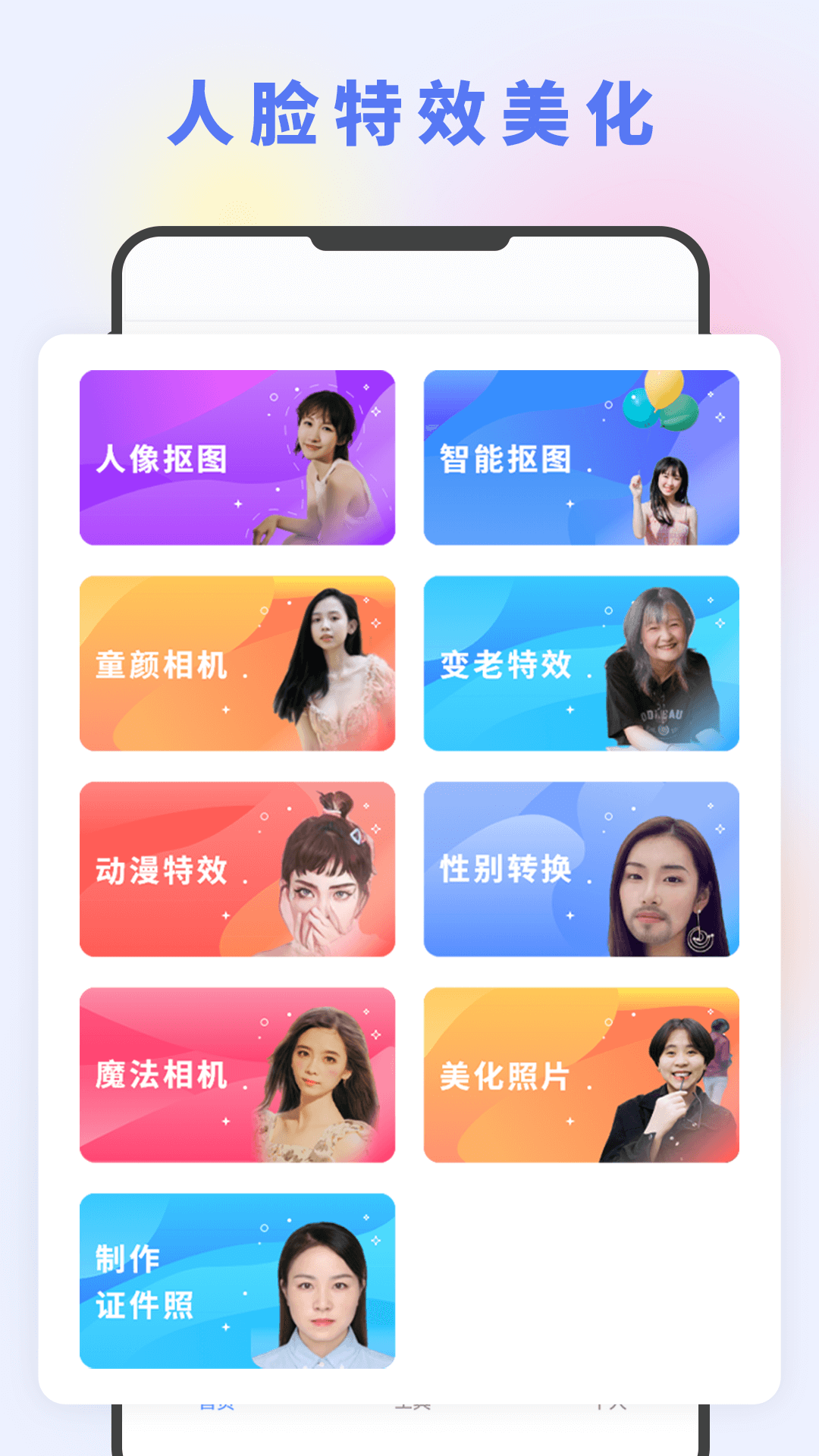Viewport: 819px width, 1456px height.
Task: Try the 性别转换 gender swap feature
Action: [584, 872]
